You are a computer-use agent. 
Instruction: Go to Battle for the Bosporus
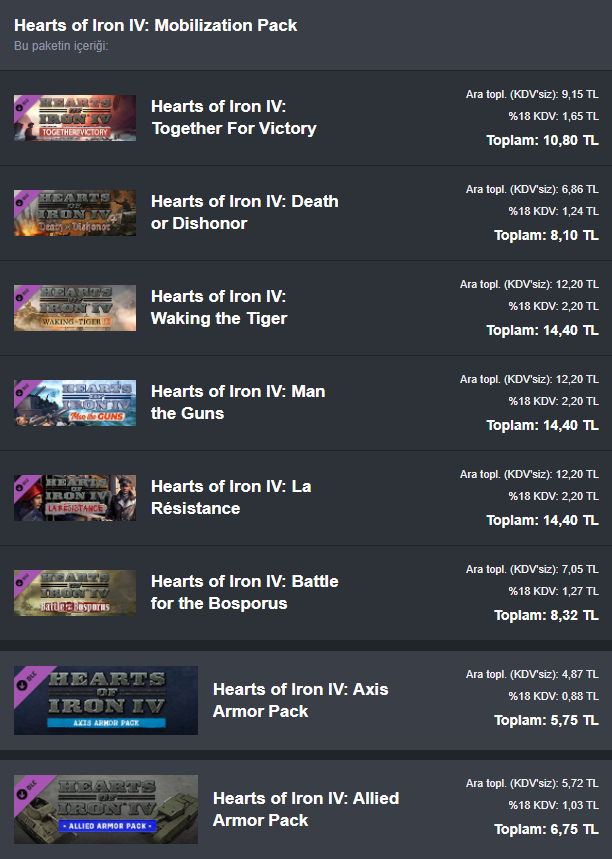[244, 592]
